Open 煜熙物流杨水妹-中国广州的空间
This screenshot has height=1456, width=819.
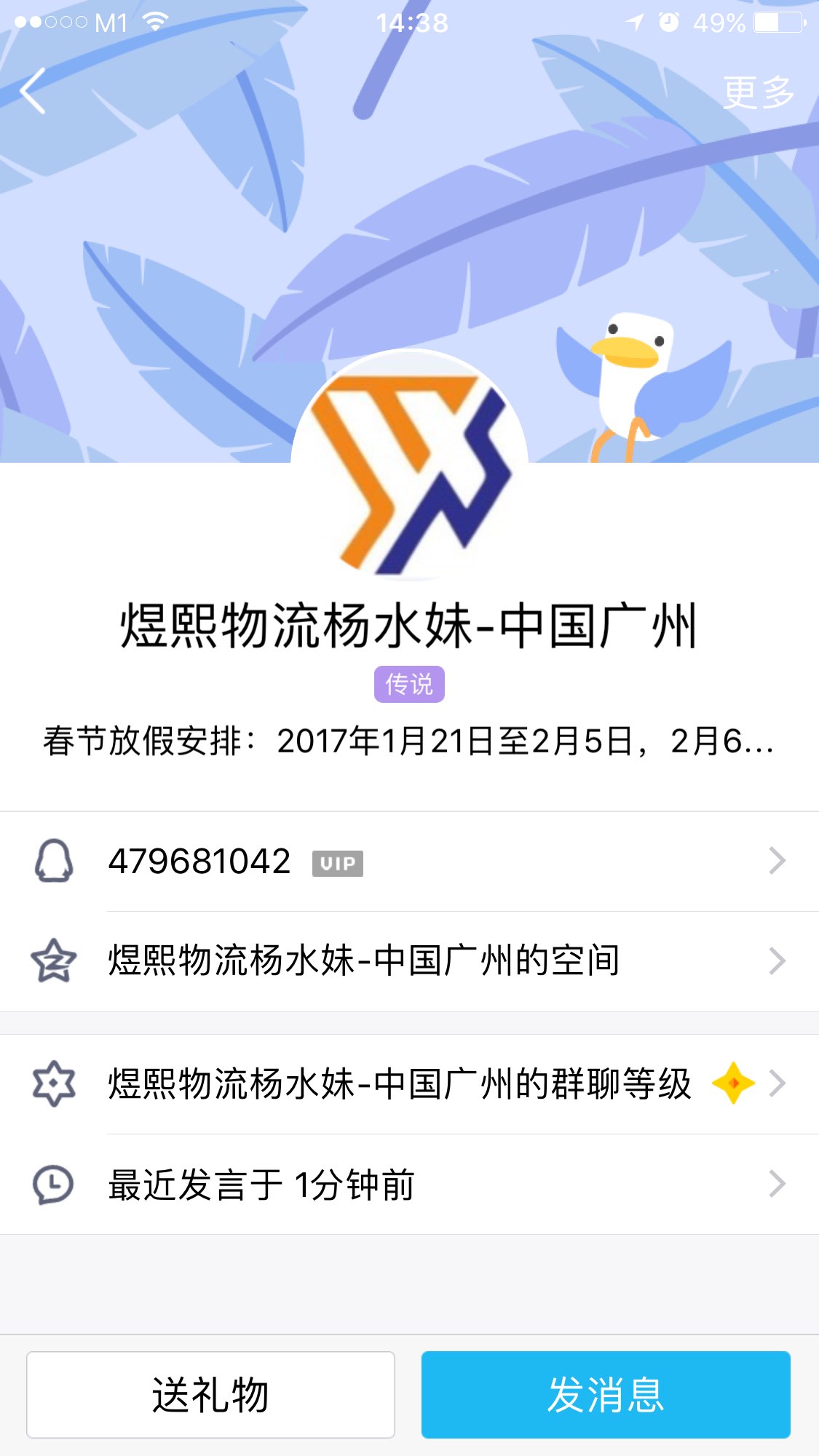click(409, 960)
